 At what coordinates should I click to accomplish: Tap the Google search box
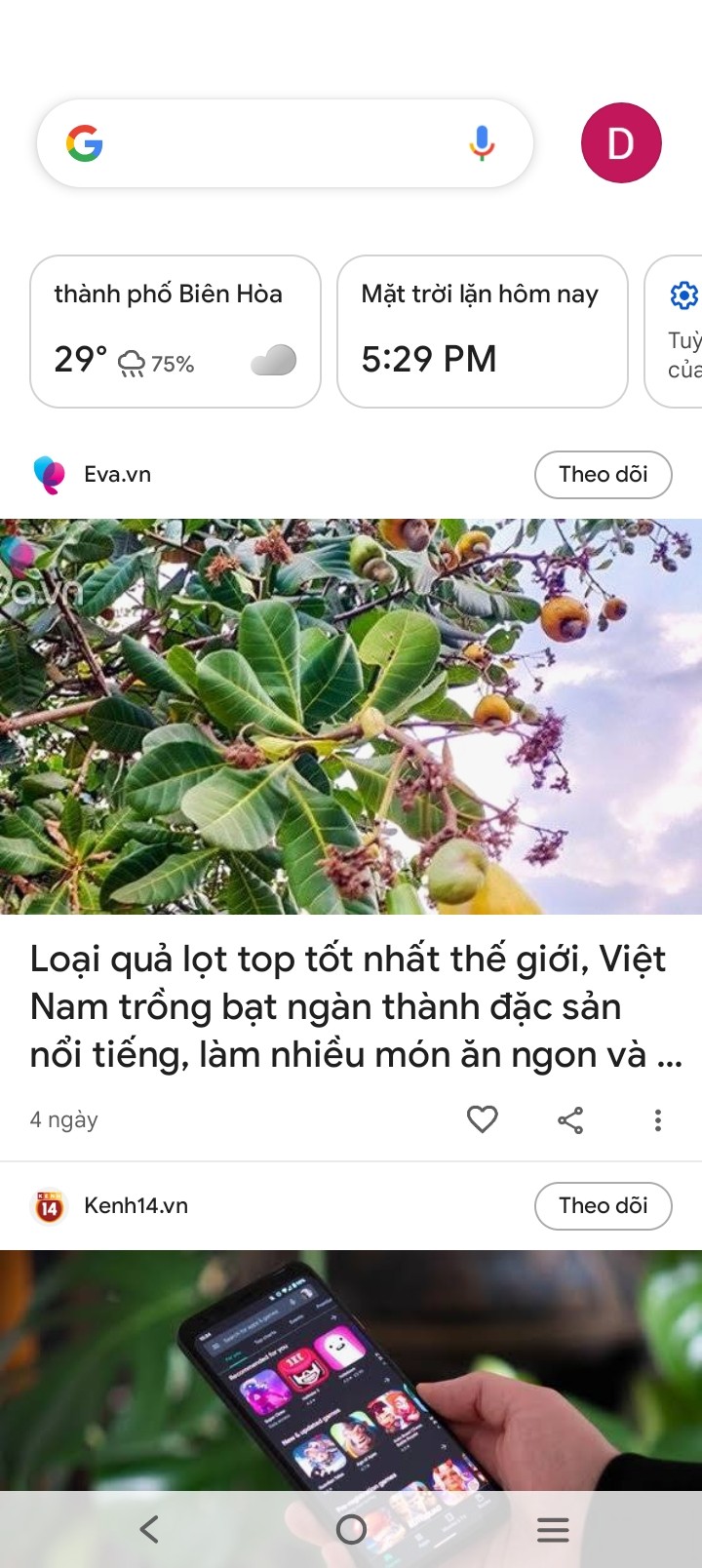(x=273, y=143)
